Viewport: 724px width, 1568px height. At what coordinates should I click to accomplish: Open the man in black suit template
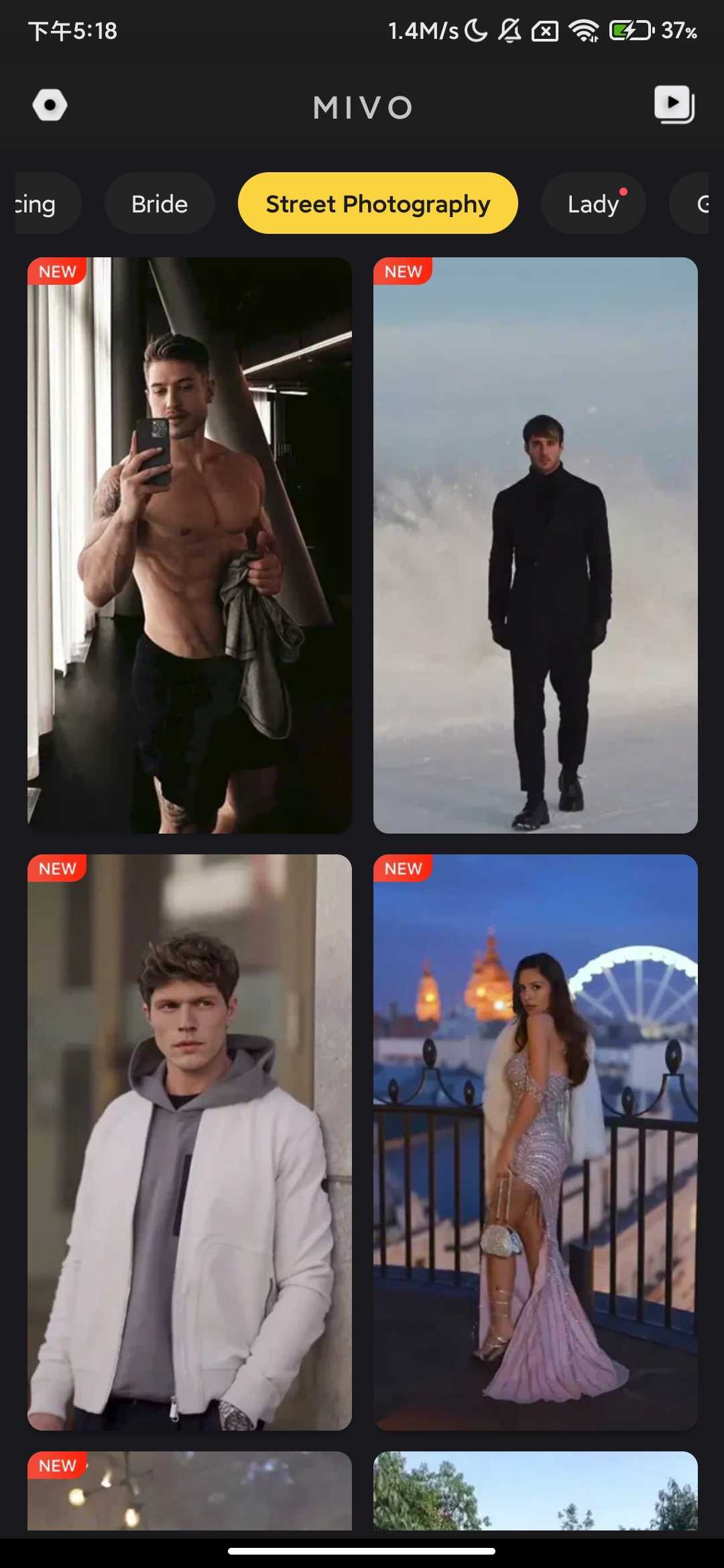tap(535, 545)
